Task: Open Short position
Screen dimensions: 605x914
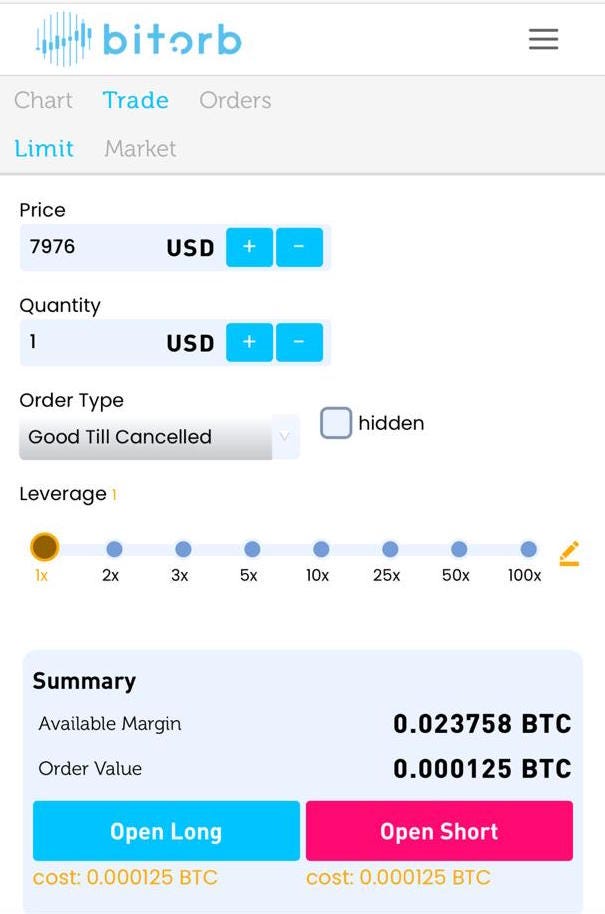Action: coord(439,831)
